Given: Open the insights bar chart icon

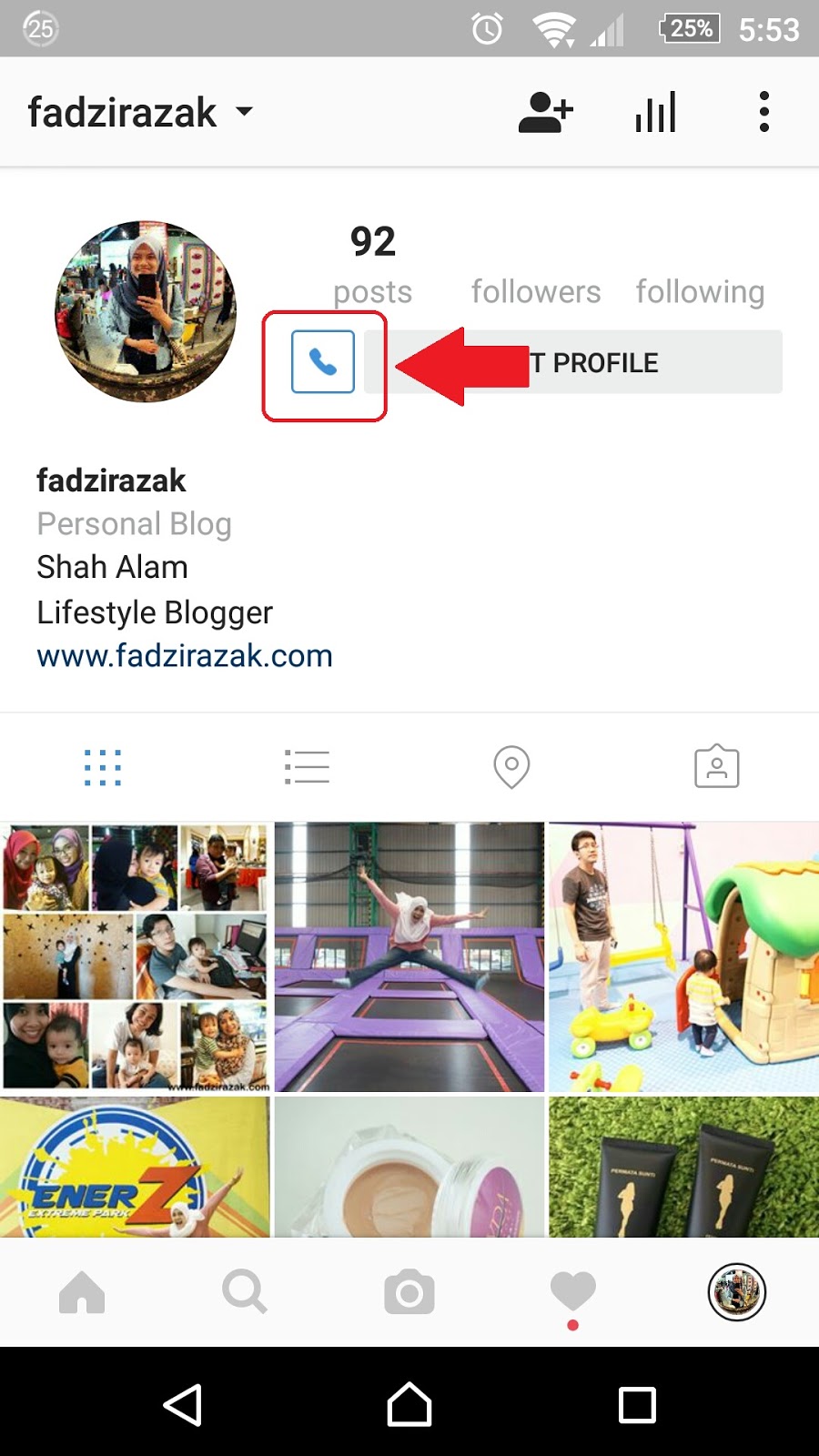Looking at the screenshot, I should 655,112.
